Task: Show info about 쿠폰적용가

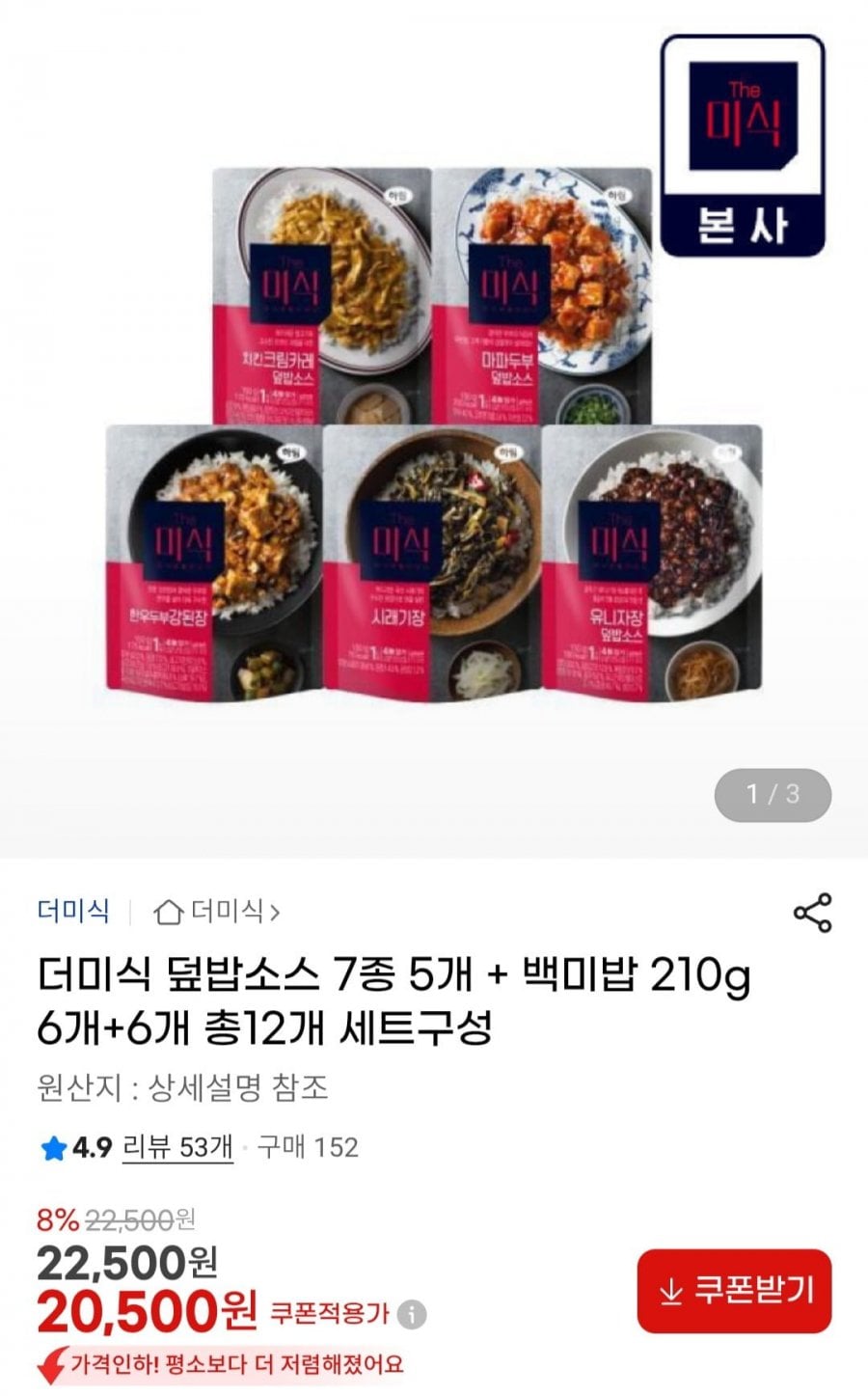Action: (x=412, y=1314)
